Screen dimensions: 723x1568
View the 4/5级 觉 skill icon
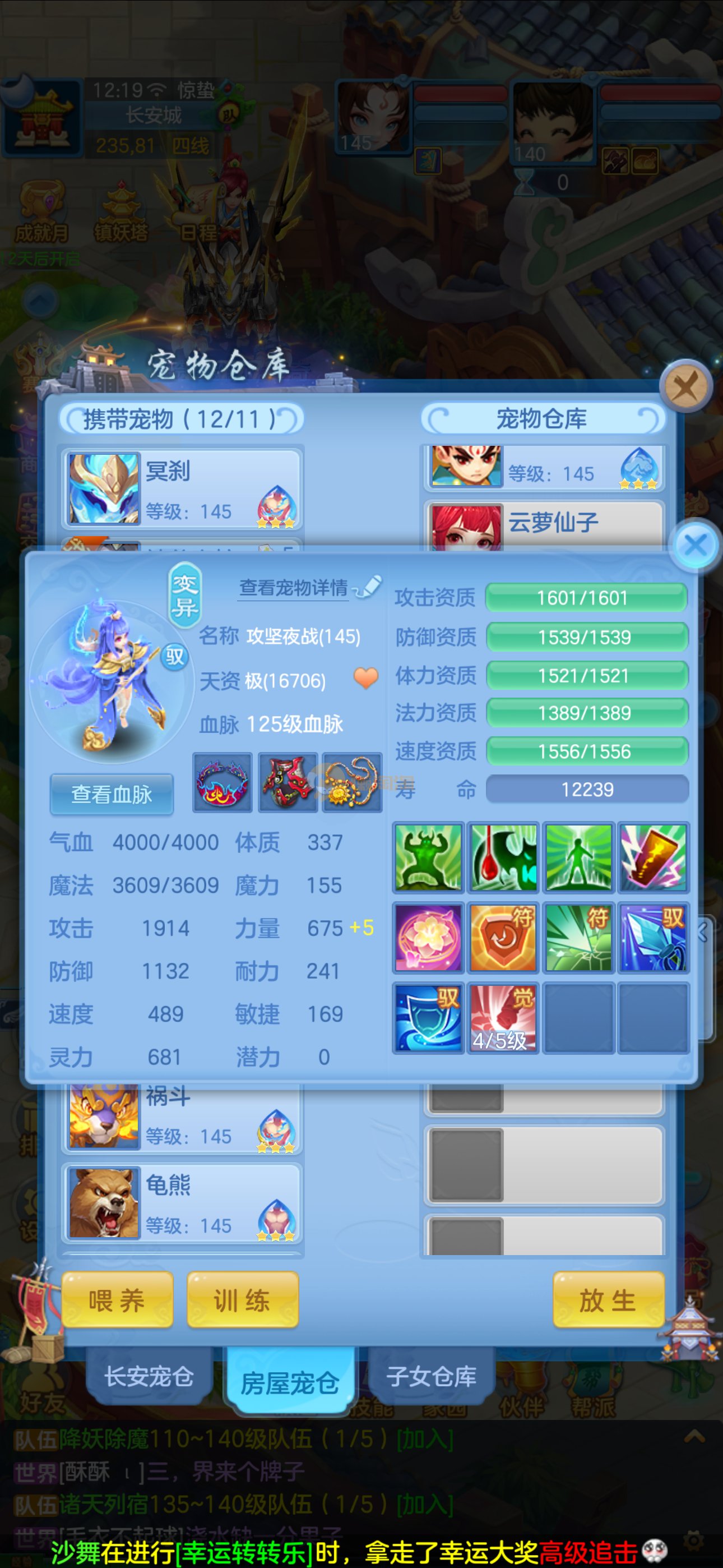point(502,1017)
